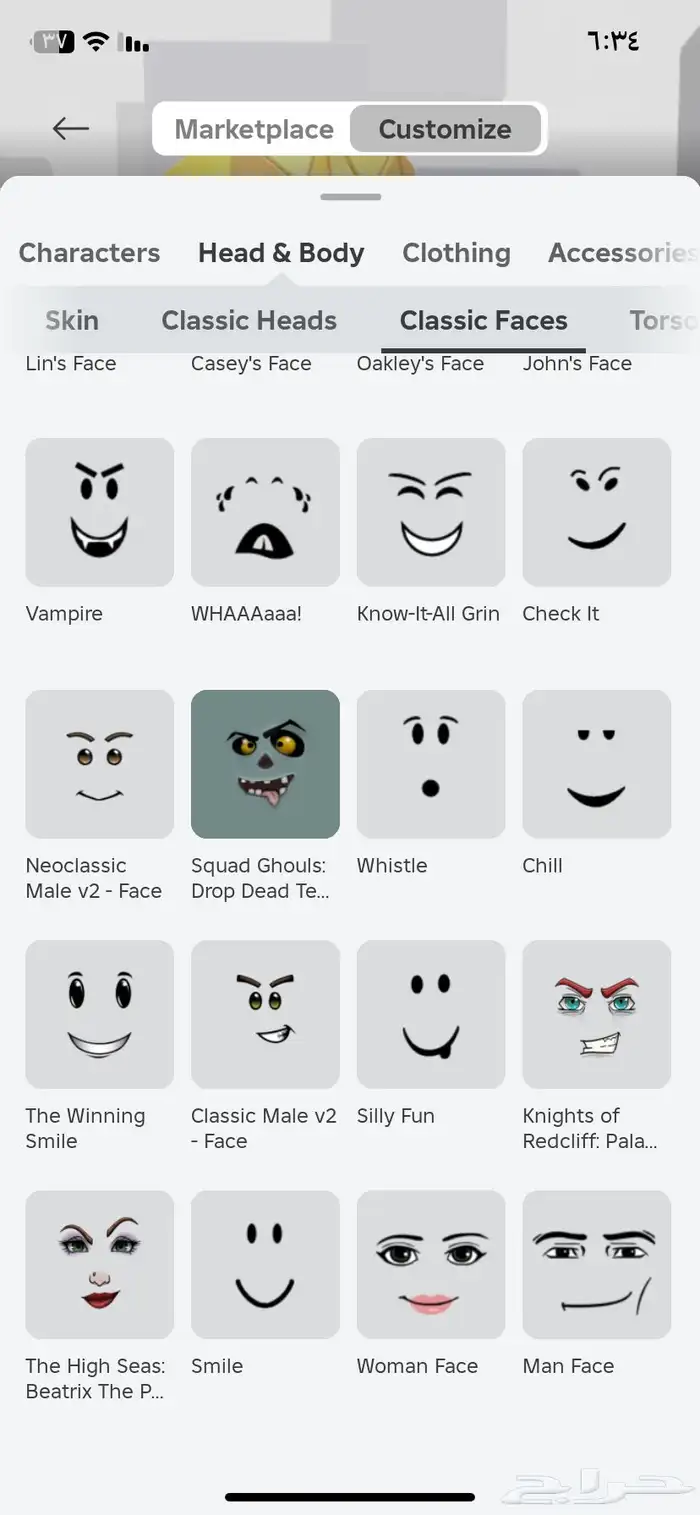Switch to the Clothing tab
The width and height of the screenshot is (700, 1515).
456,253
